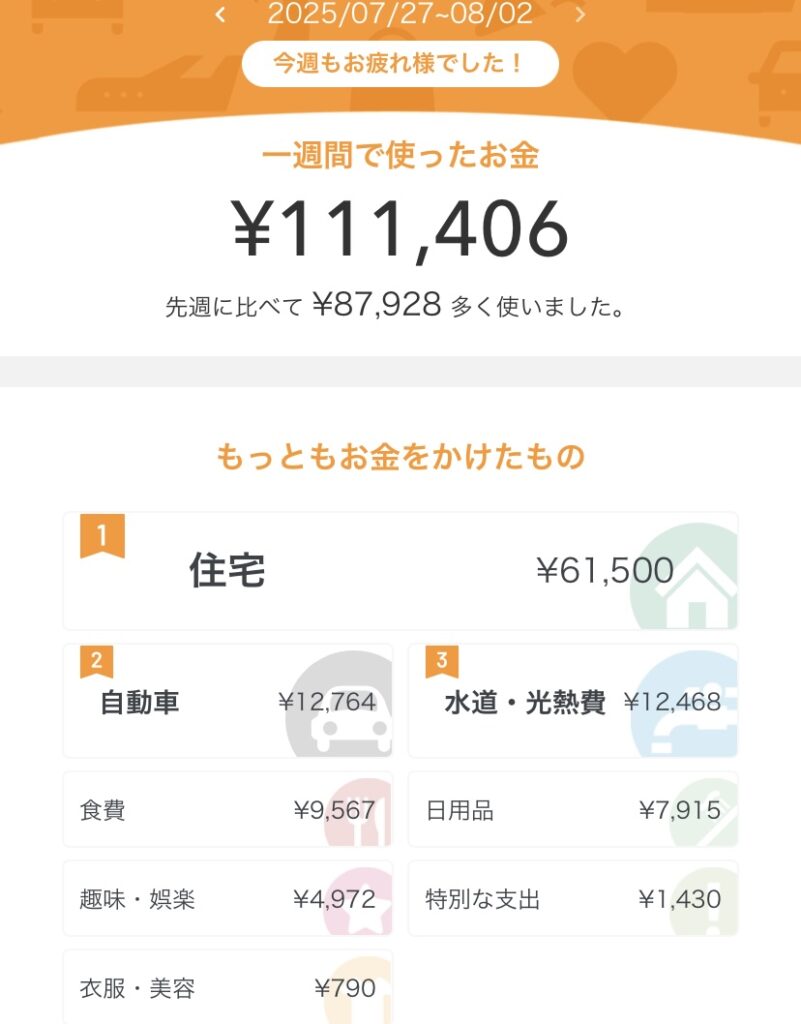
Task: Open the 住宅 category card
Action: point(400,571)
